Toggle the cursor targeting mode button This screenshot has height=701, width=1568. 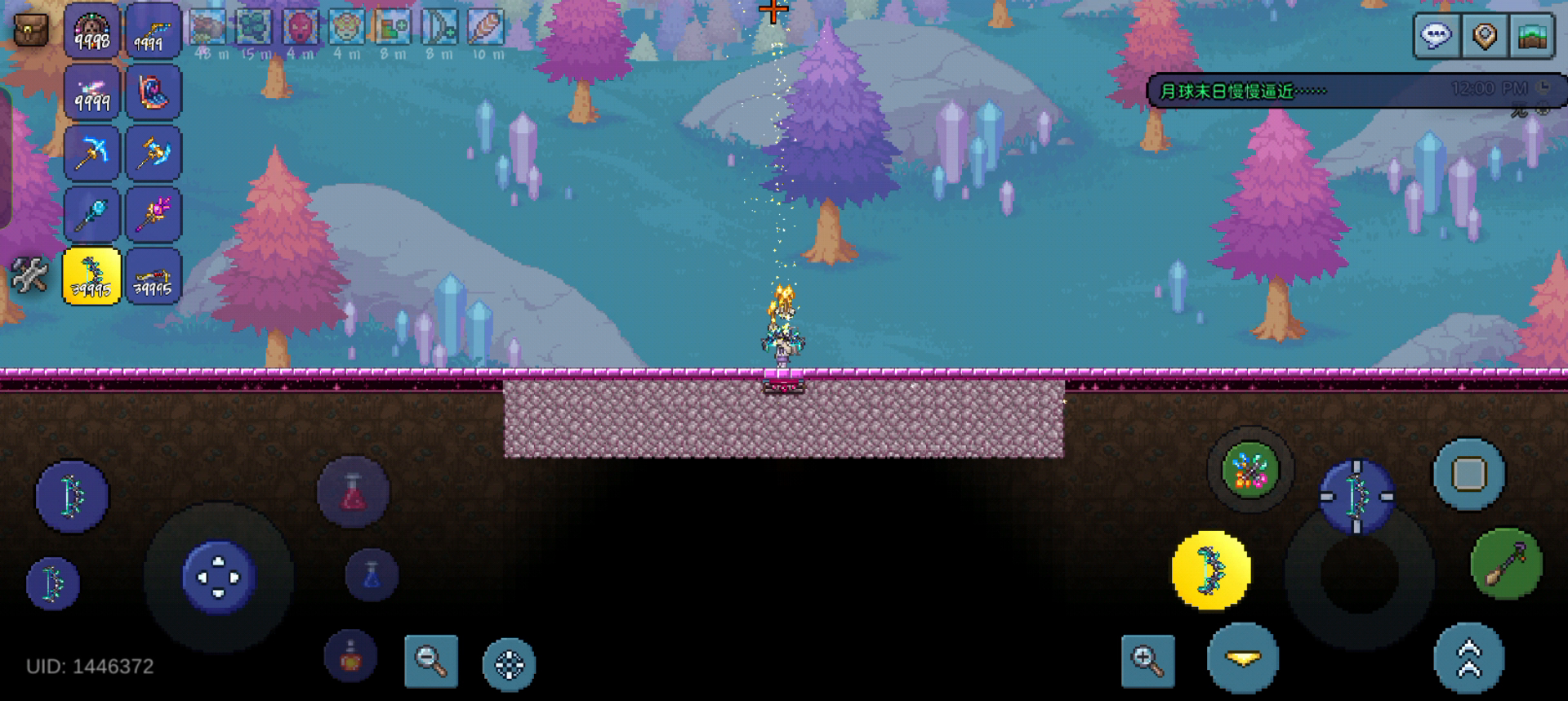coord(509,665)
